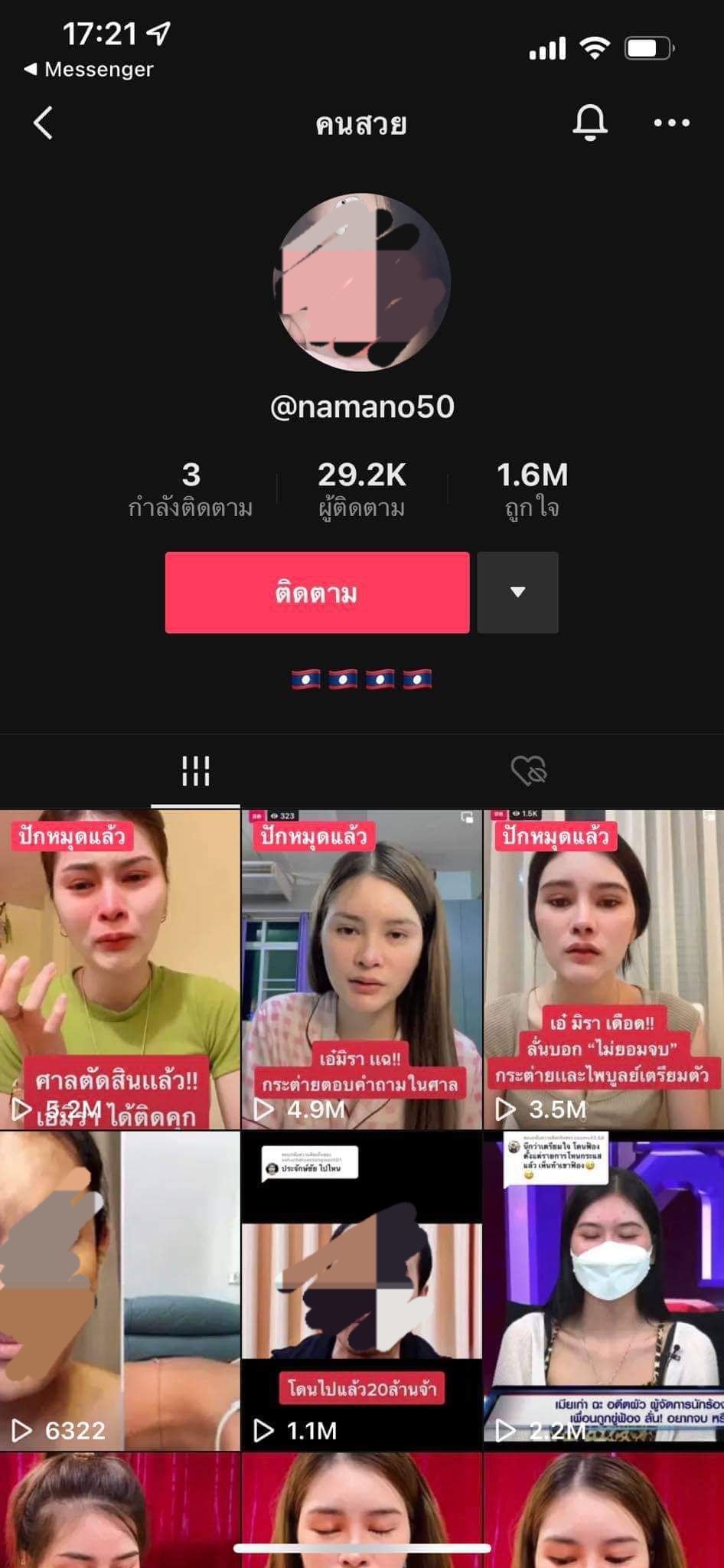Return to Messenger via status bar link
This screenshot has width=724, height=1568.
[90, 70]
